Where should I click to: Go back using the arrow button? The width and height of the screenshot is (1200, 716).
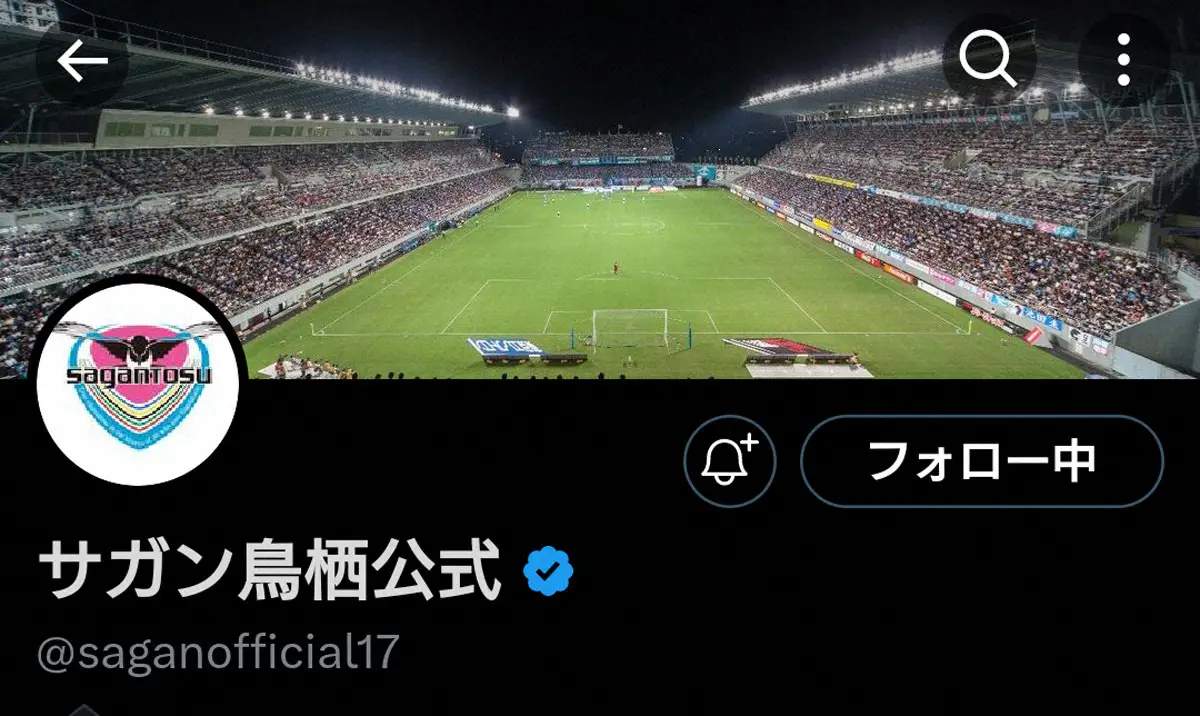(82, 62)
